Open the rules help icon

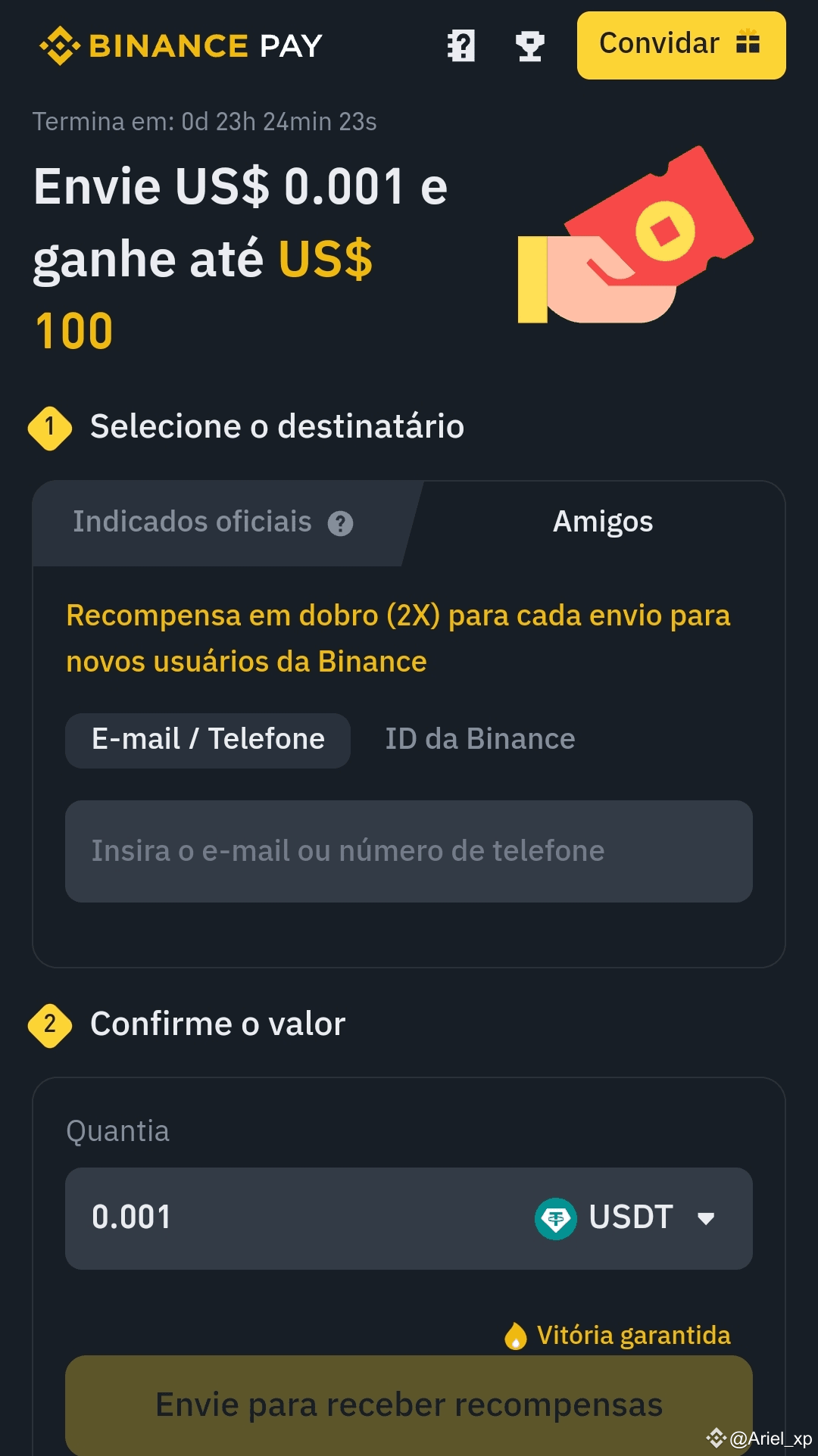[461, 45]
